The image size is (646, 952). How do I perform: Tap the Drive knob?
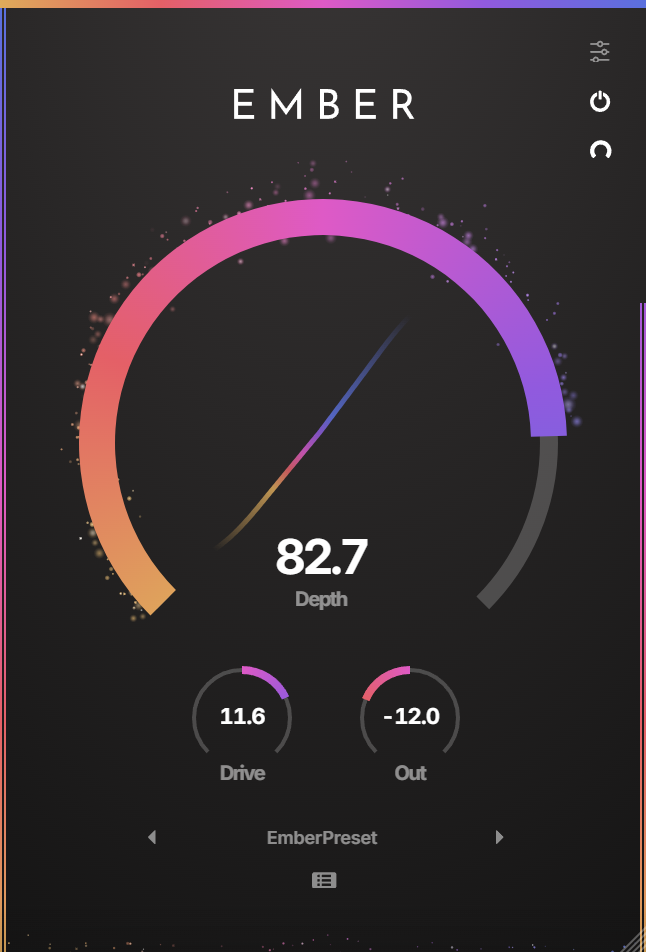(x=242, y=716)
